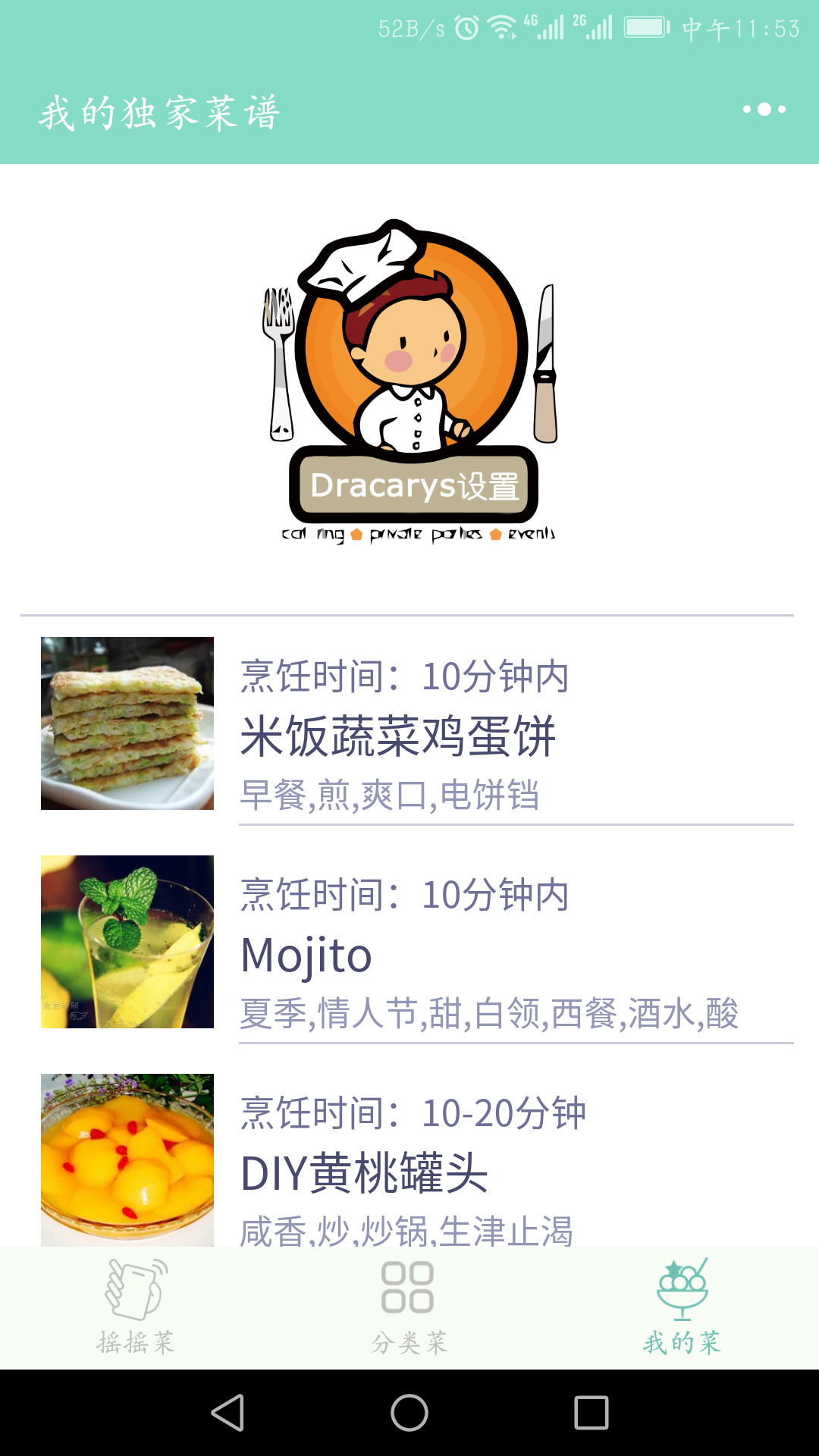
Task: Go to the system home screen
Action: click(409, 1413)
